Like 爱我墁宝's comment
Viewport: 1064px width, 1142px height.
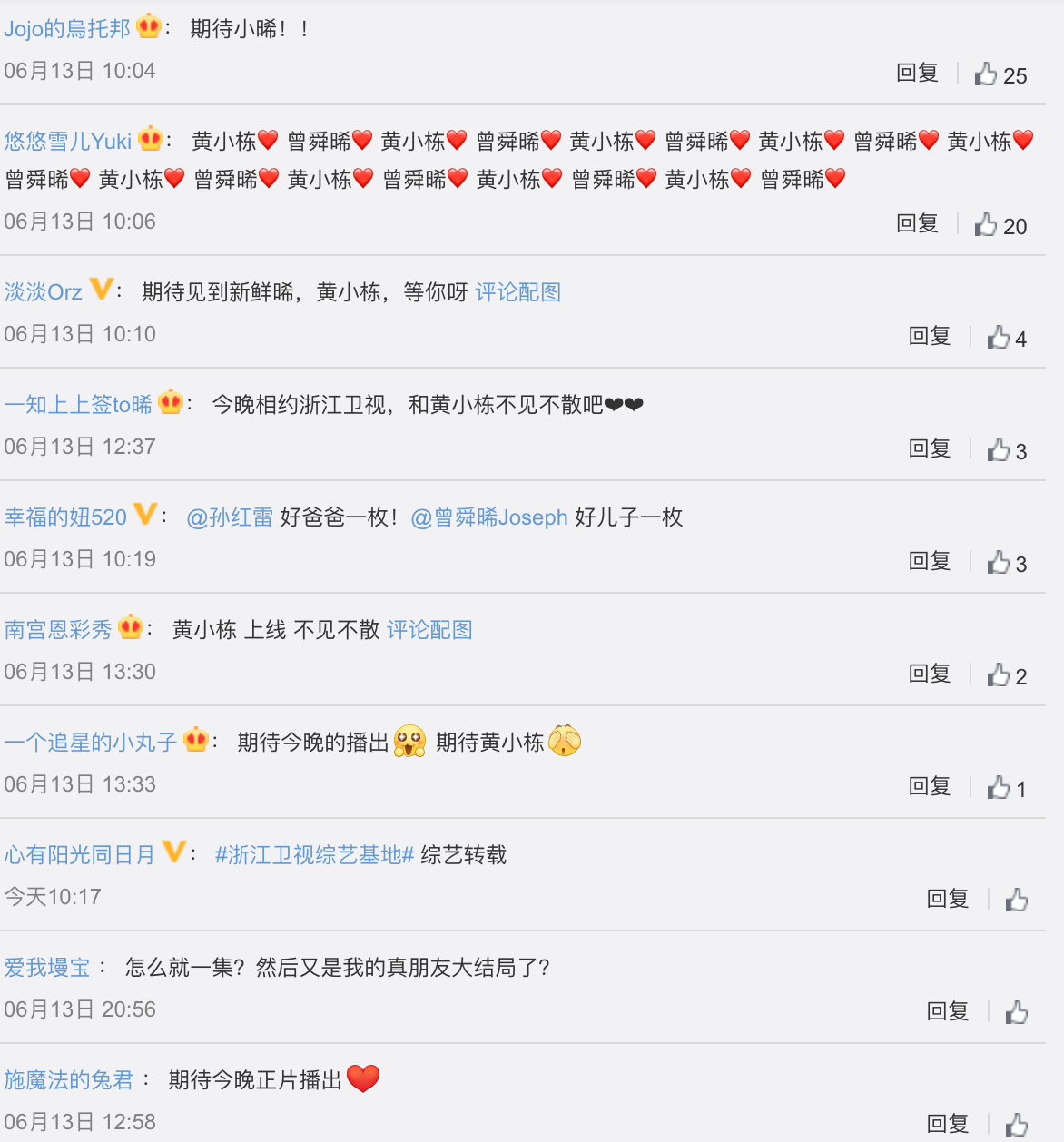[x=1017, y=1012]
